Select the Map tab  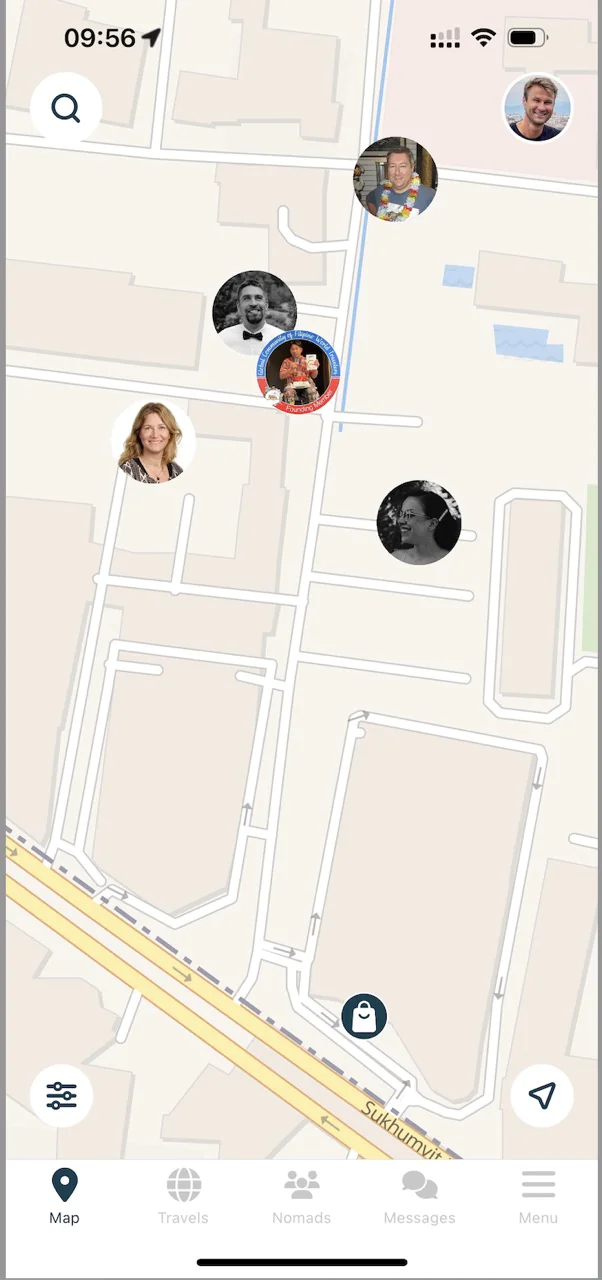(64, 1197)
